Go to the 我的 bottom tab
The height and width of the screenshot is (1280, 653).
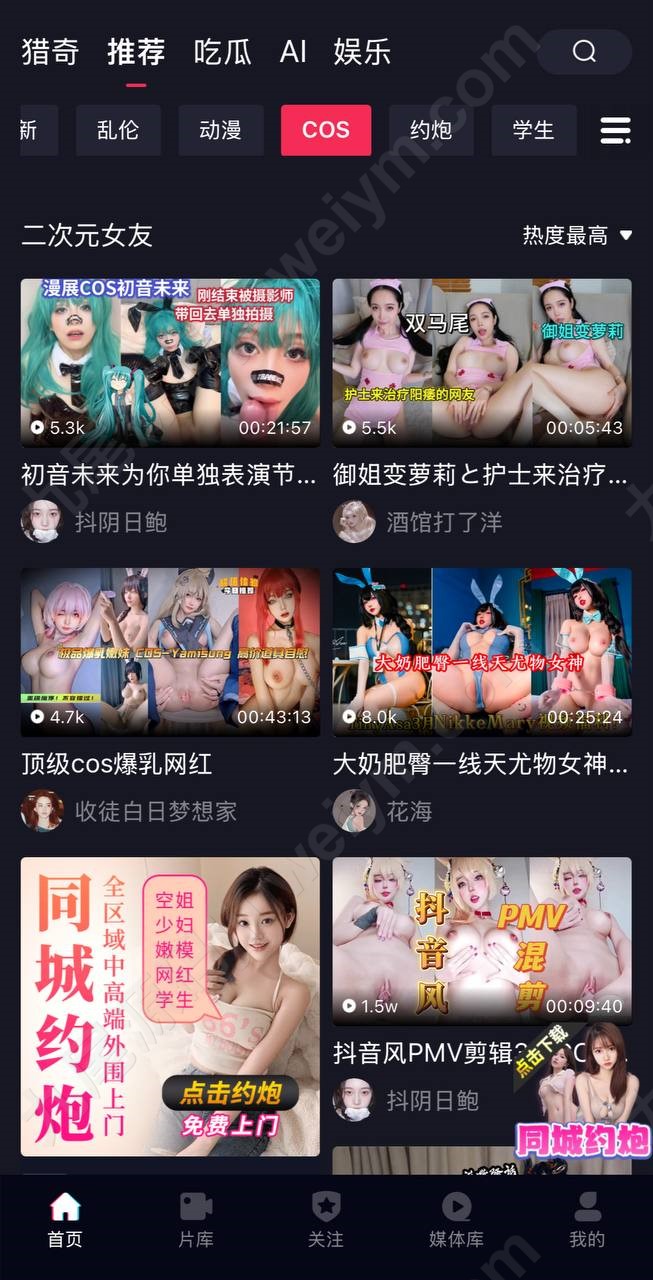point(587,1220)
